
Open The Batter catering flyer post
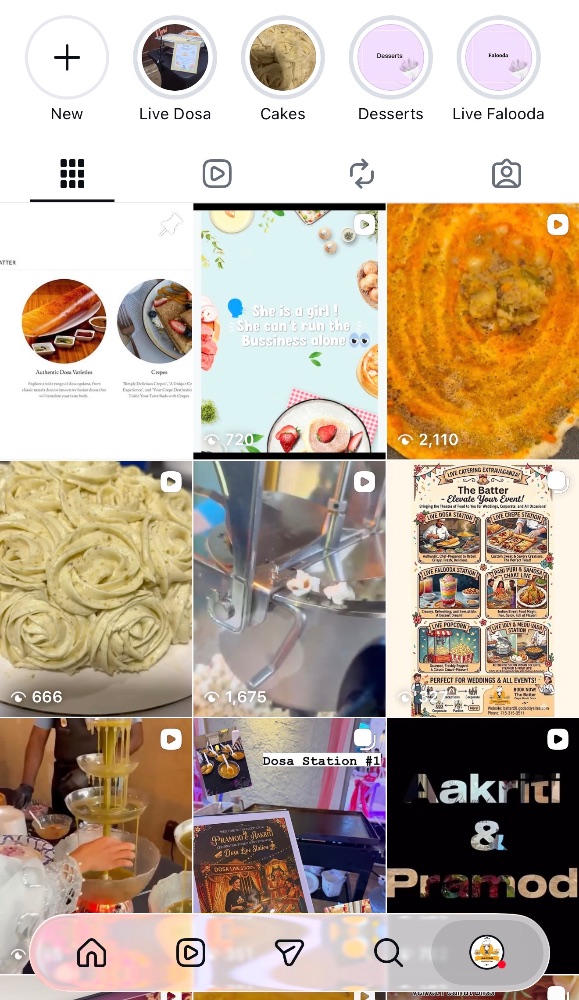483,589
